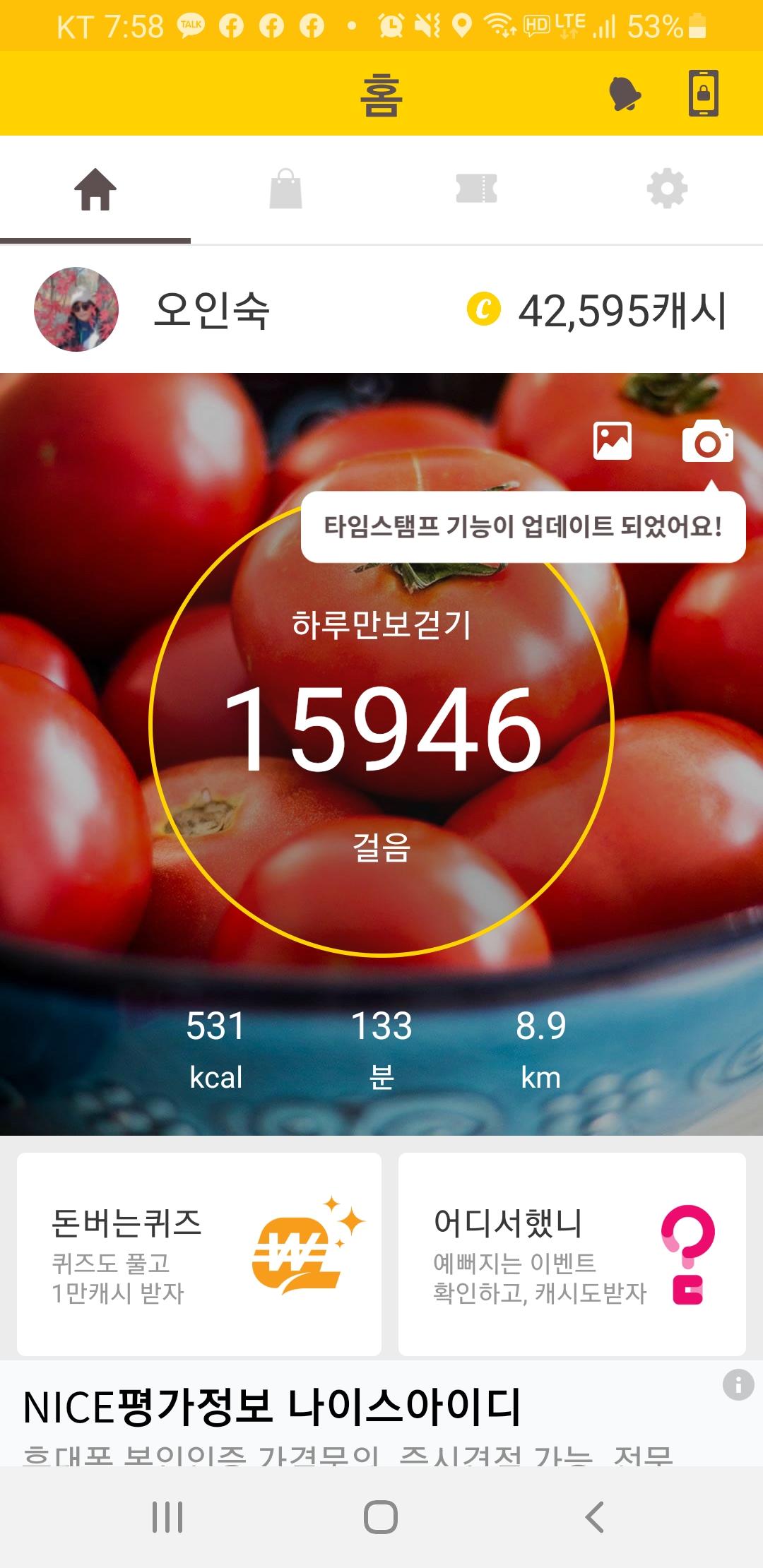The height and width of the screenshot is (1568, 763).
Task: Open the 어디서했니 event card
Action: (x=572, y=1254)
